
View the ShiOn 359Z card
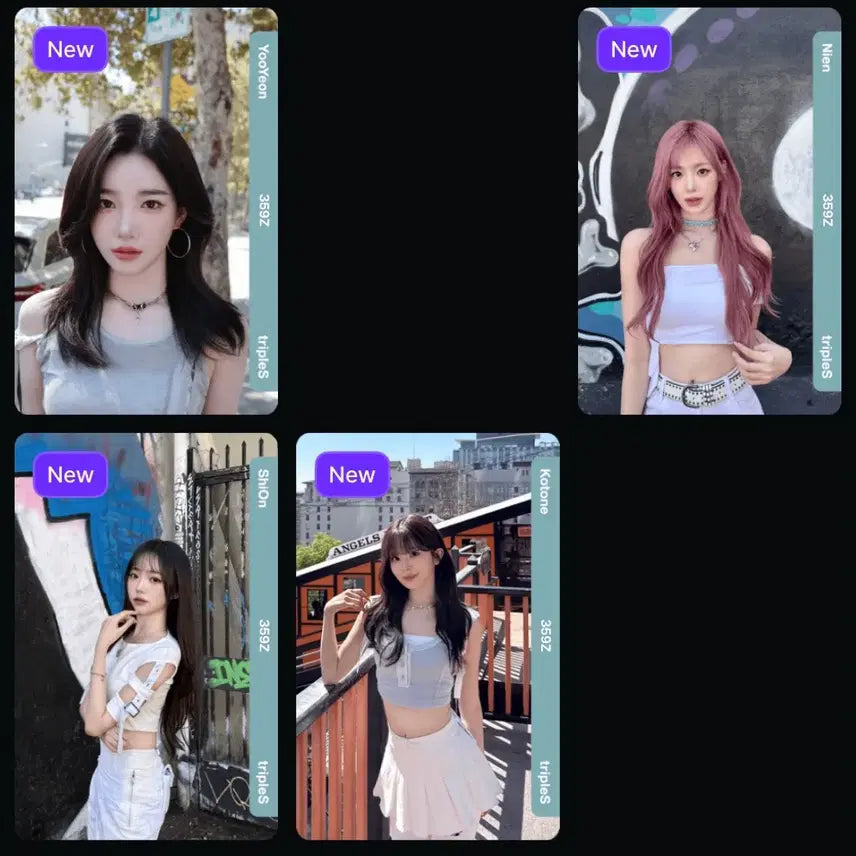(145, 636)
